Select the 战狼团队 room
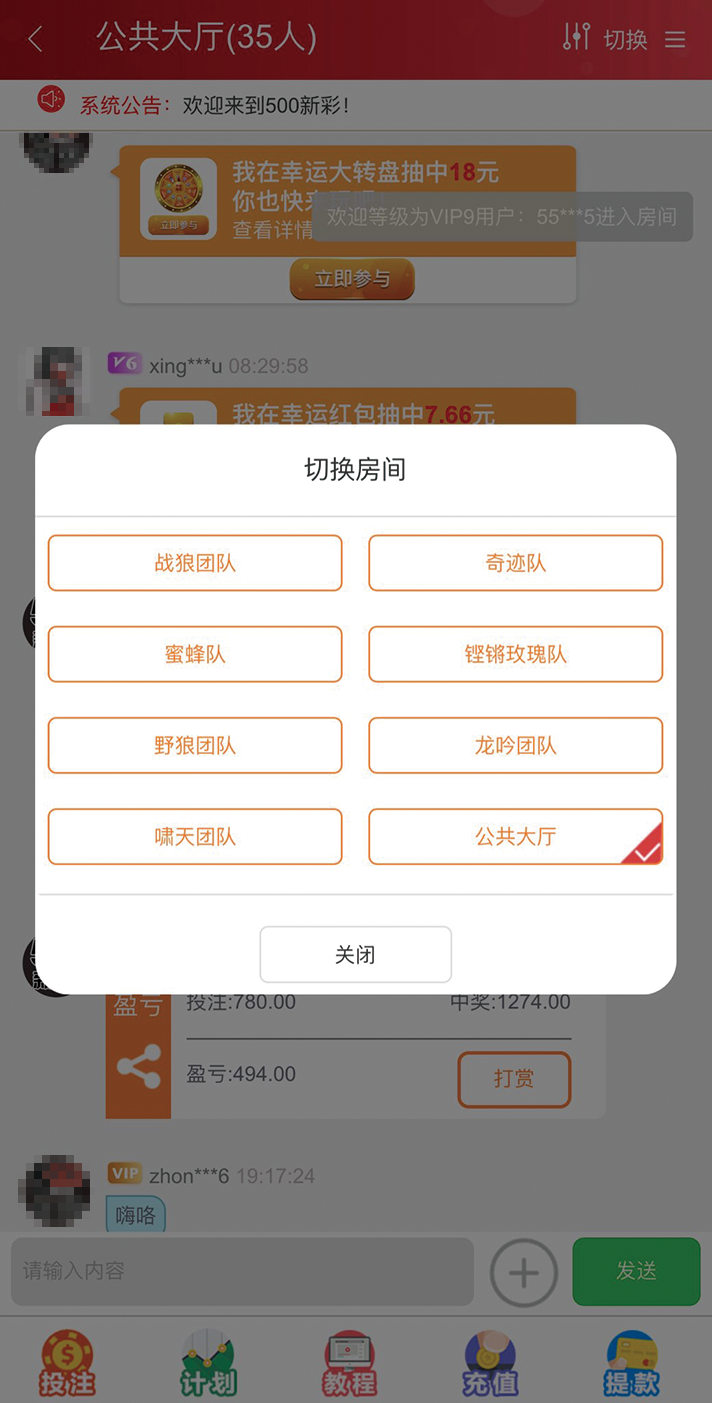 195,563
